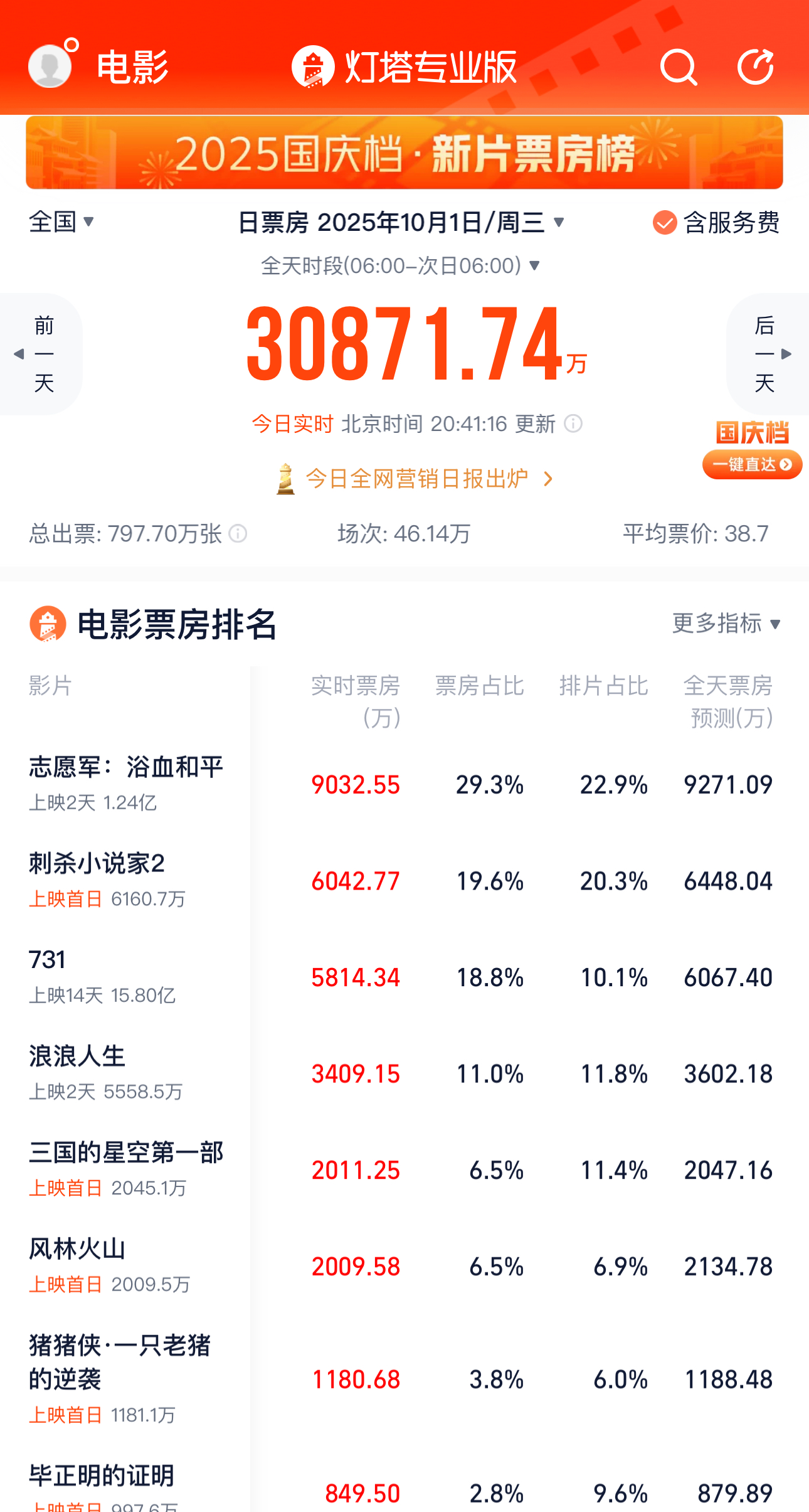This screenshot has height=1512, width=809.
Task: Expand 更多指标 dropdown
Action: (x=726, y=624)
